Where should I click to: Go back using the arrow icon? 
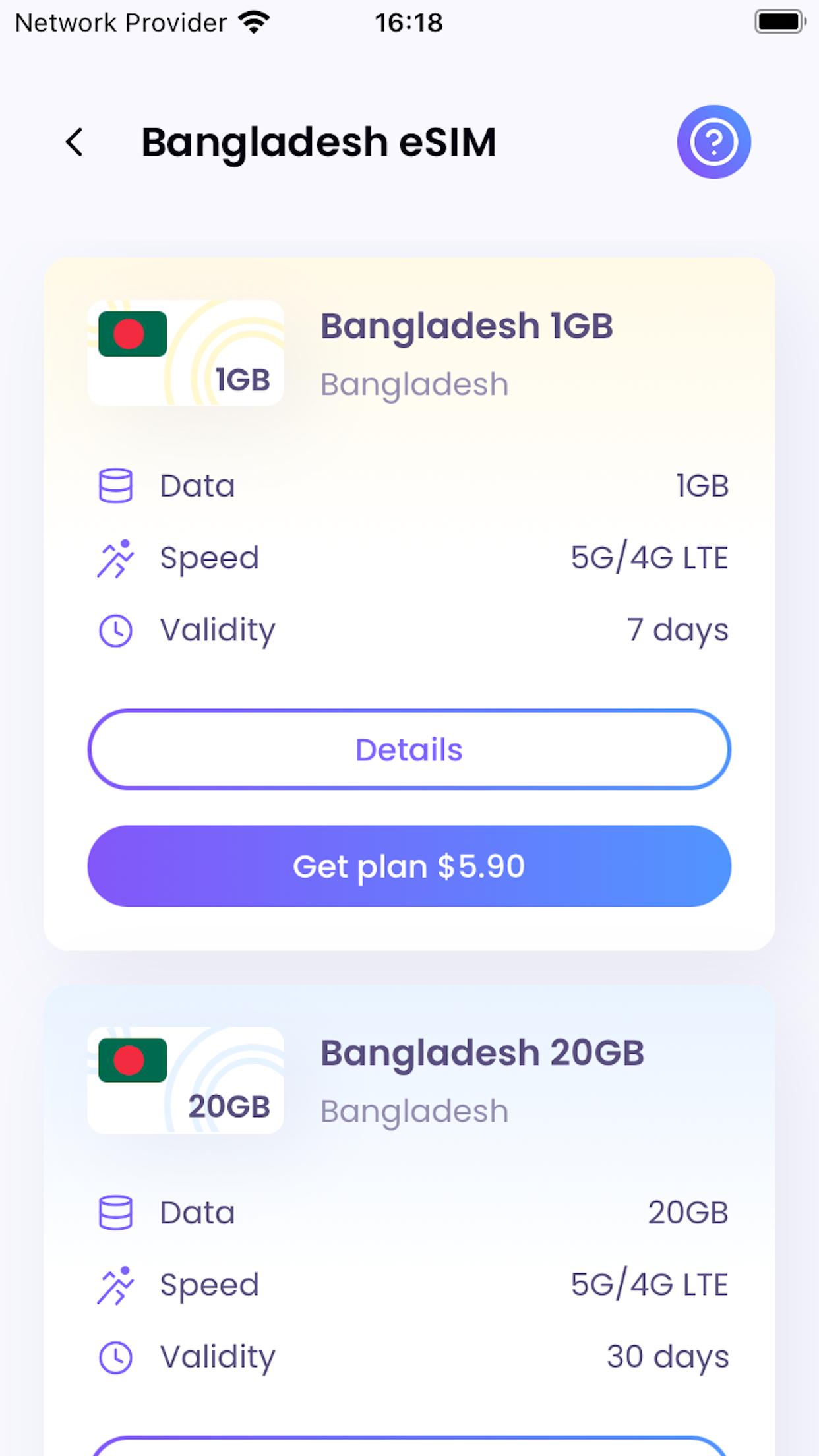[75, 142]
